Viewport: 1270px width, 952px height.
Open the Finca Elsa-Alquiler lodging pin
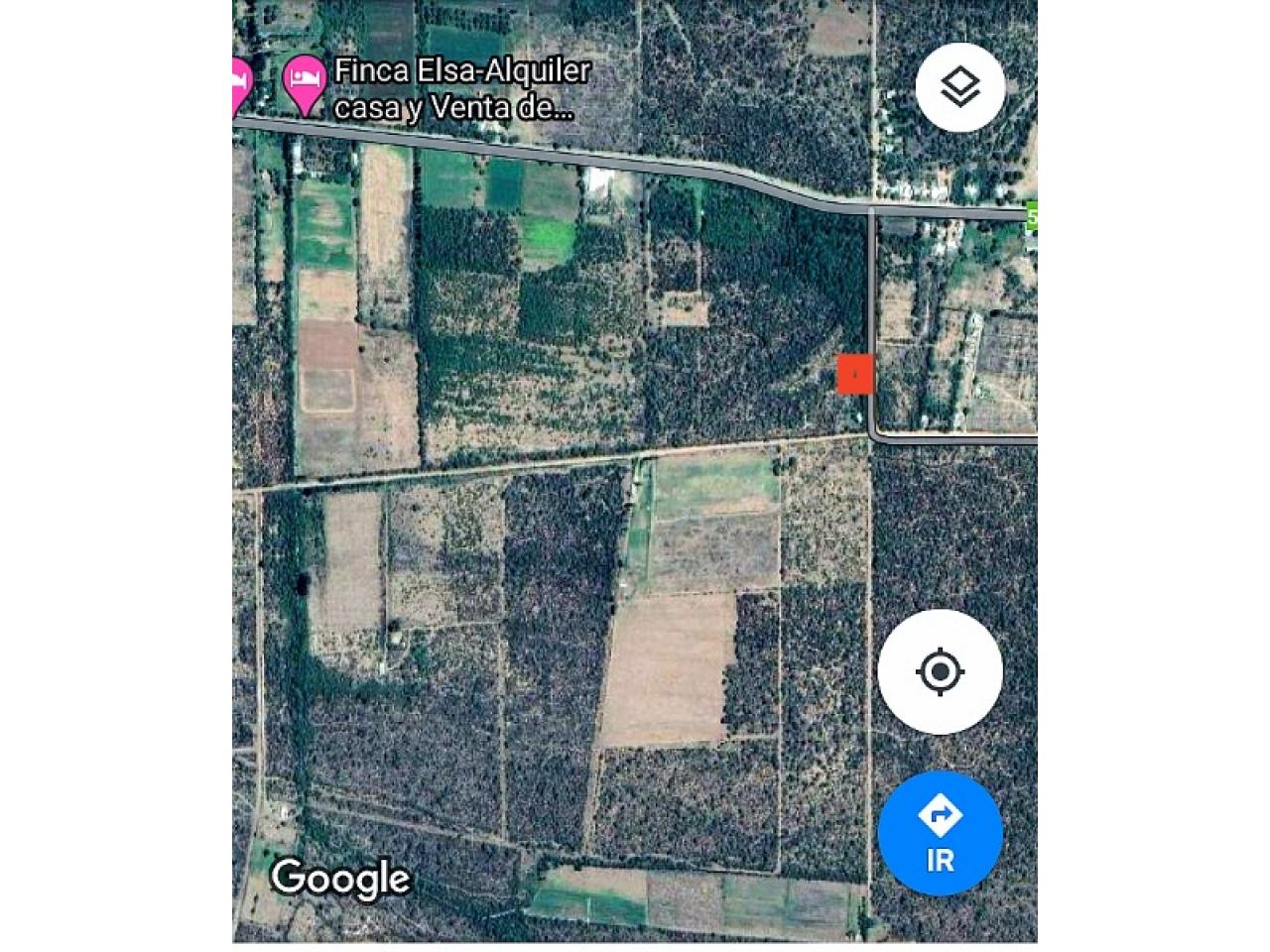[305, 82]
